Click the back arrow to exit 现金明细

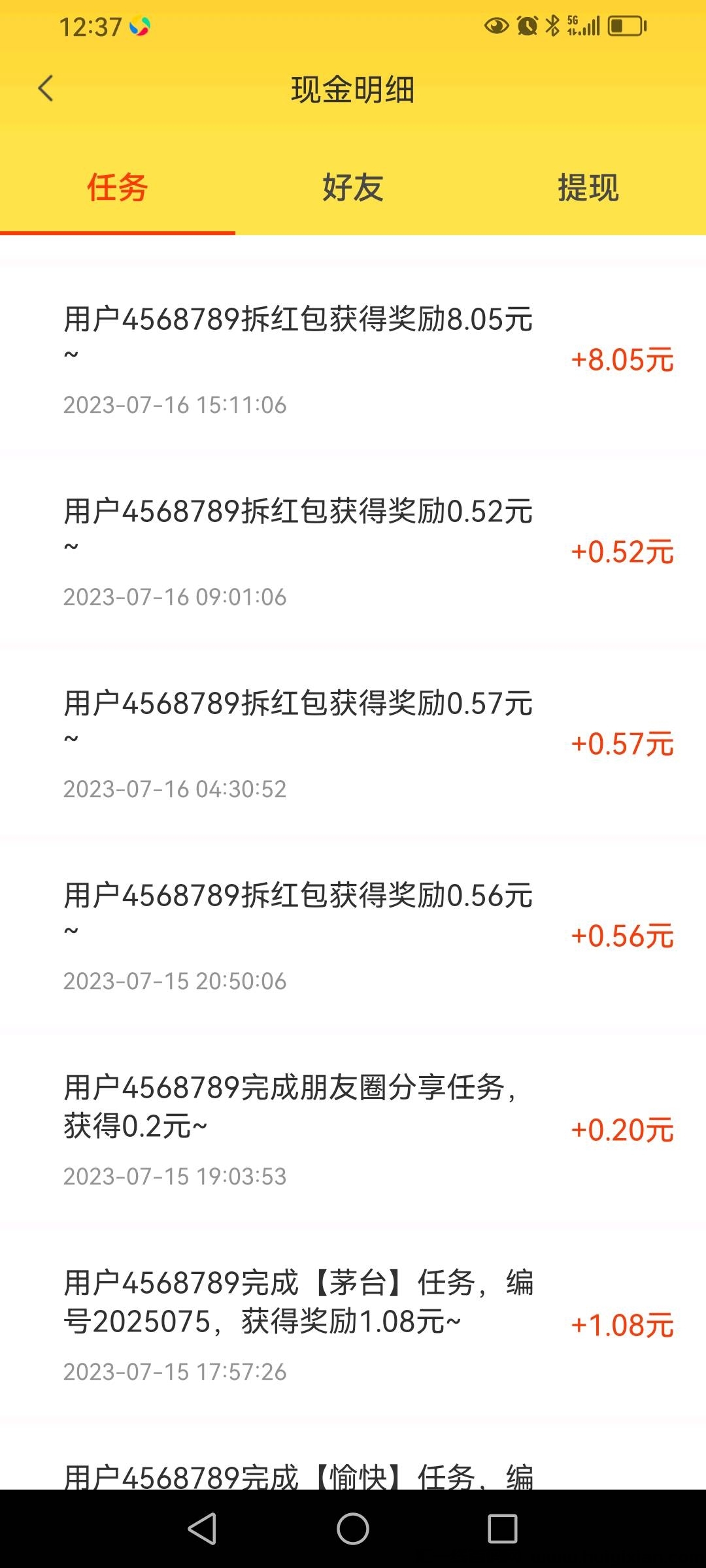(x=46, y=90)
